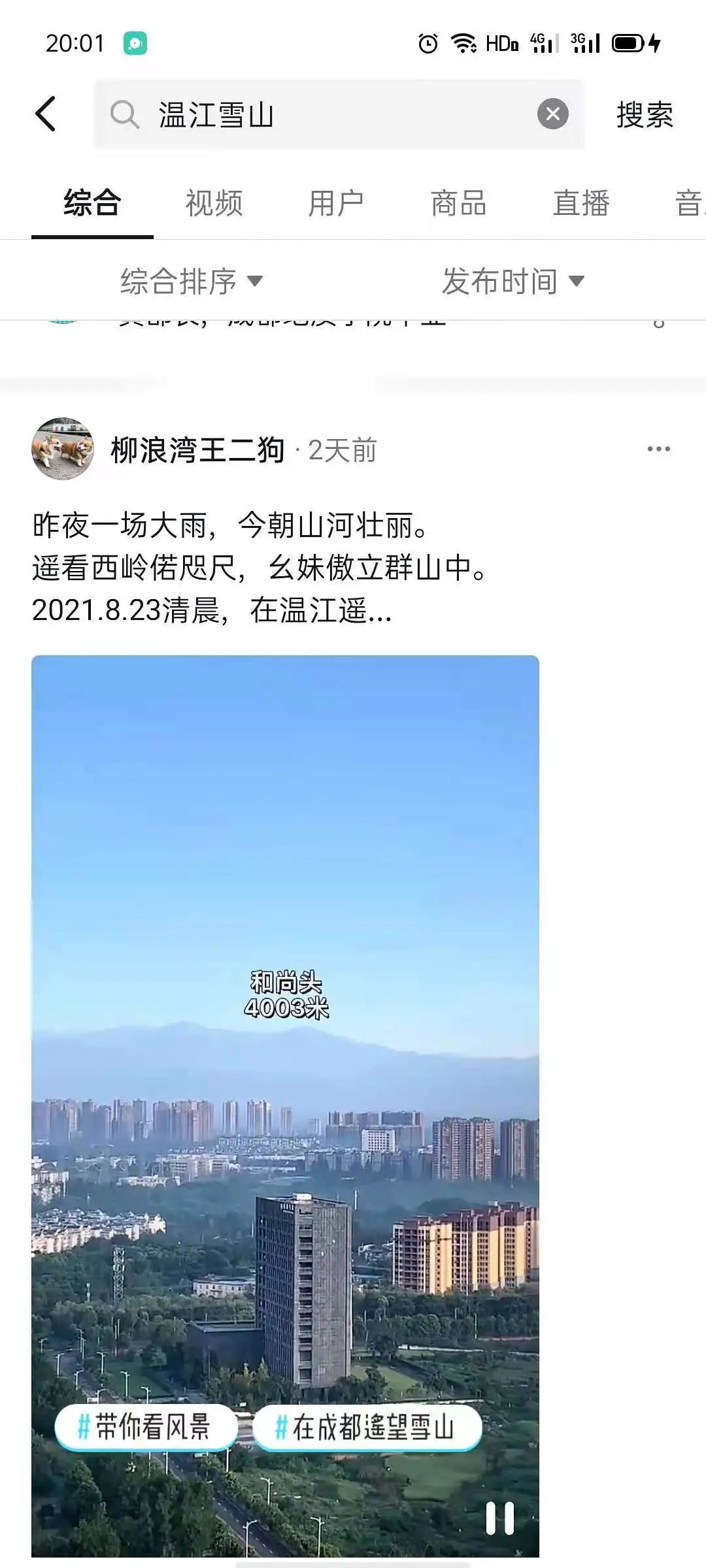Go back using the top-left arrow
The width and height of the screenshot is (706, 1568).
click(x=46, y=114)
